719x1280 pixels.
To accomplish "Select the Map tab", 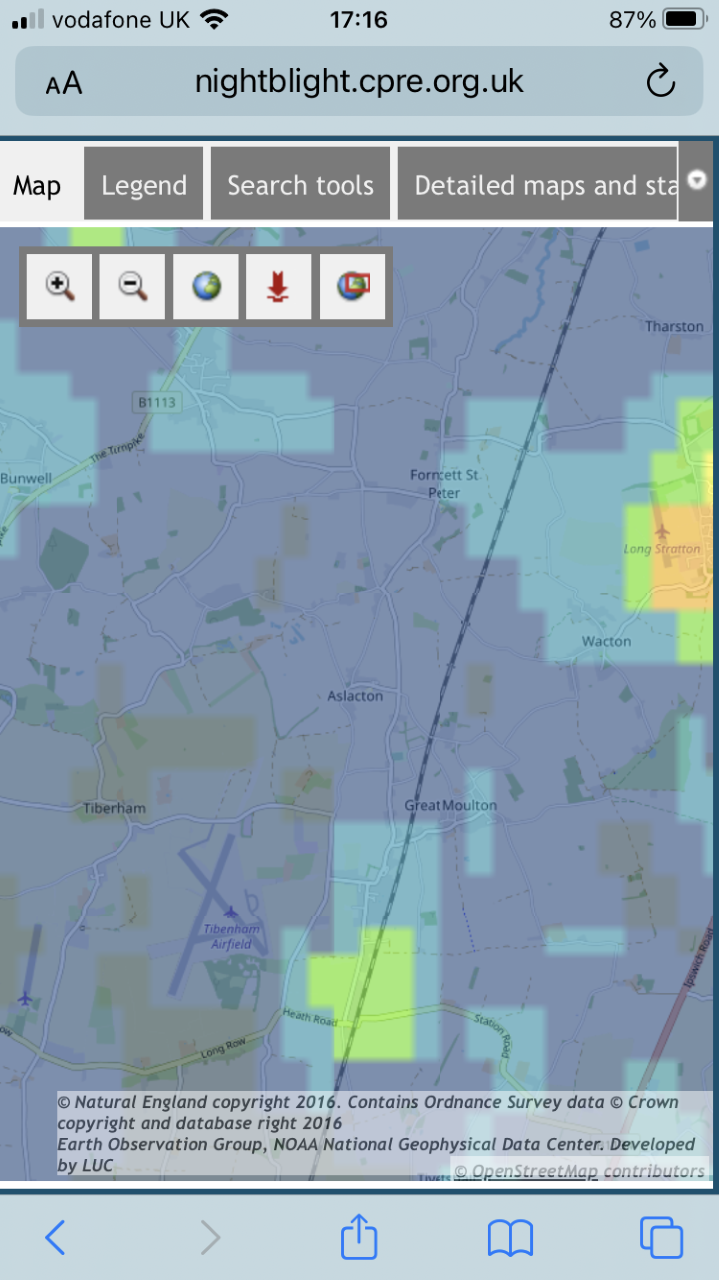I will coord(37,185).
